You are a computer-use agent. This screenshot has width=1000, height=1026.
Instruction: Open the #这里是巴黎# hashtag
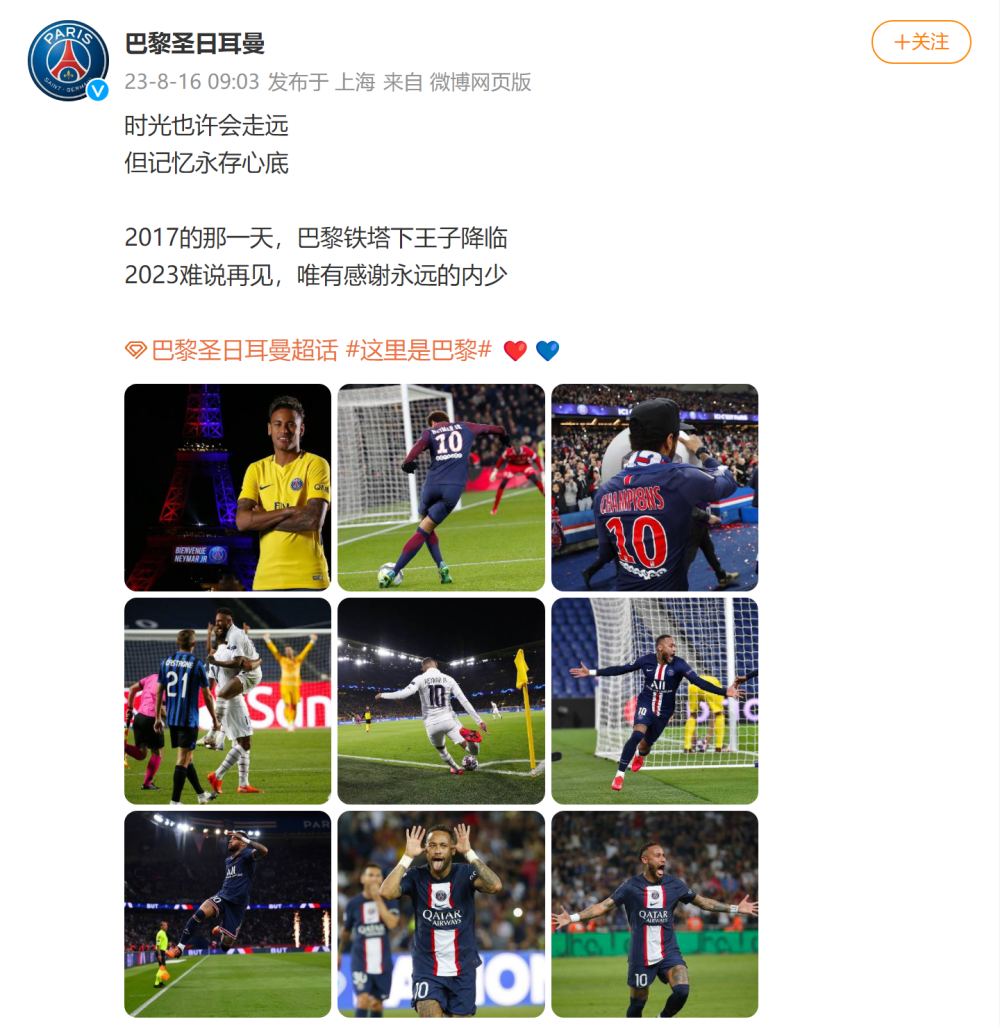click(x=418, y=350)
